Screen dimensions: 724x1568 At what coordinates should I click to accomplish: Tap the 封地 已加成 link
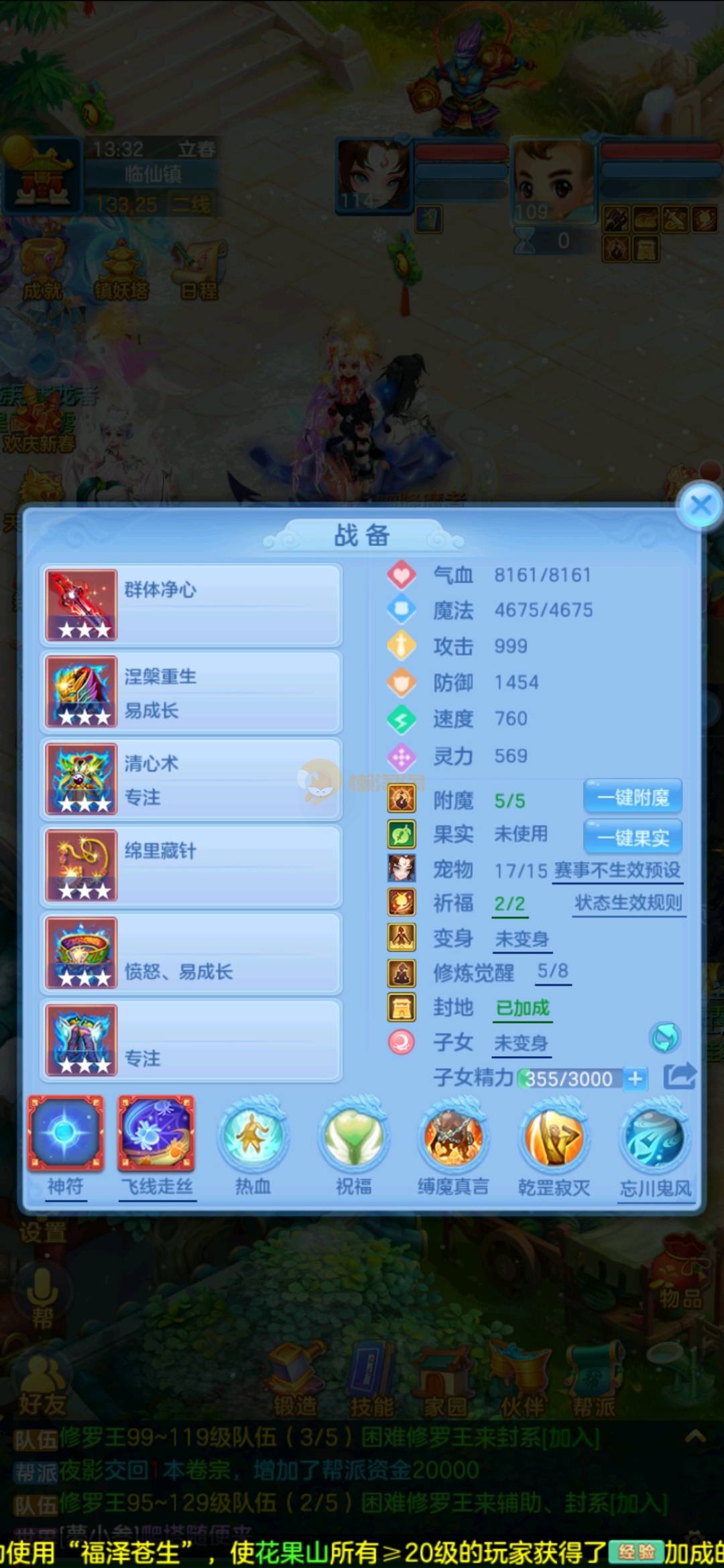(522, 1007)
